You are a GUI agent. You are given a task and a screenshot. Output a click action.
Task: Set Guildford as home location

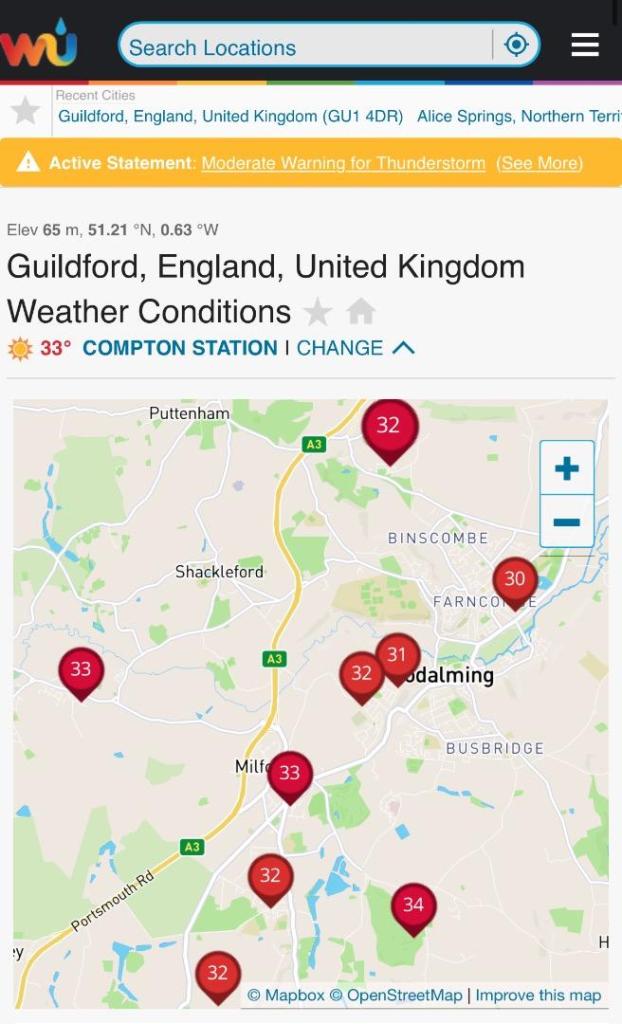tap(360, 313)
